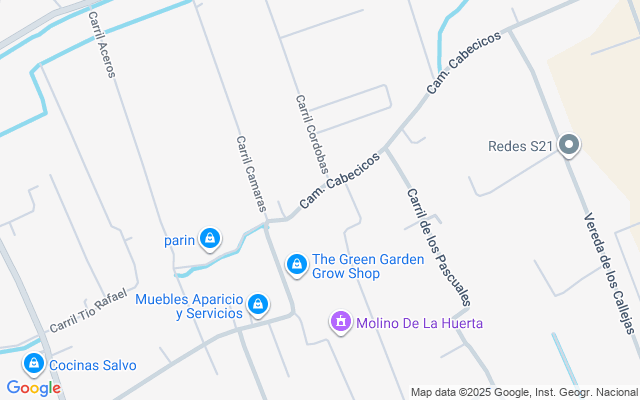The image size is (640, 400).
Task: Tap the Muebles Aparicio y Servicios pin
Action: pos(258,305)
